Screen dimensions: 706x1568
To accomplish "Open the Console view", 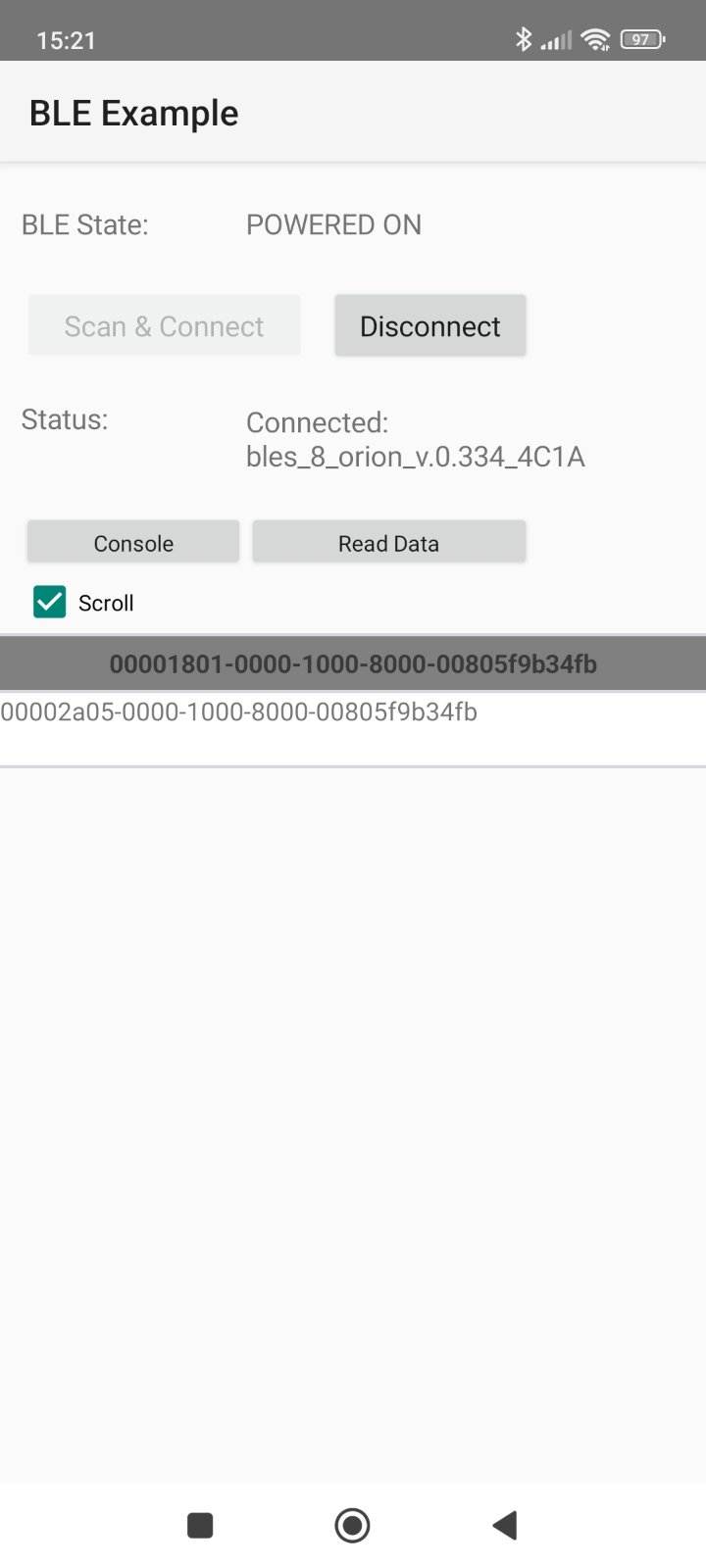I will pyautogui.click(x=133, y=543).
